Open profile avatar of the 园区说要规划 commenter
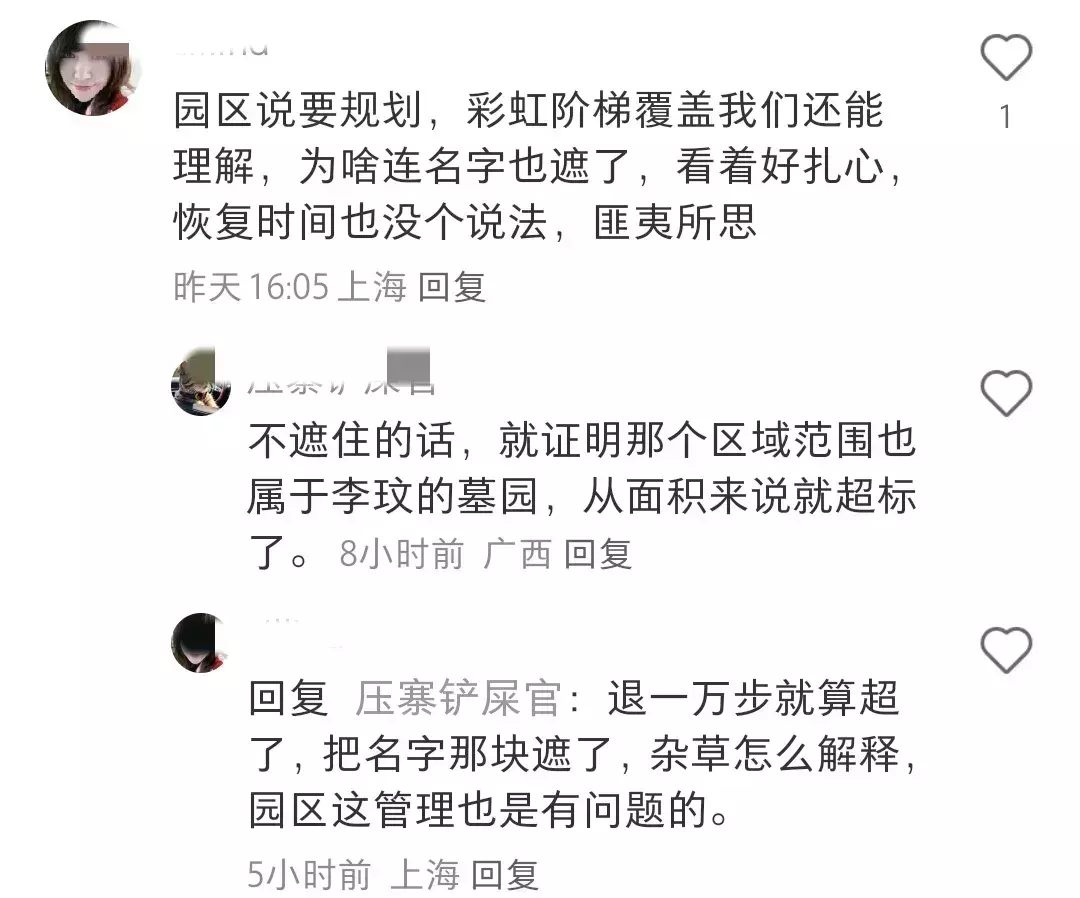The image size is (1080, 898). (92, 68)
